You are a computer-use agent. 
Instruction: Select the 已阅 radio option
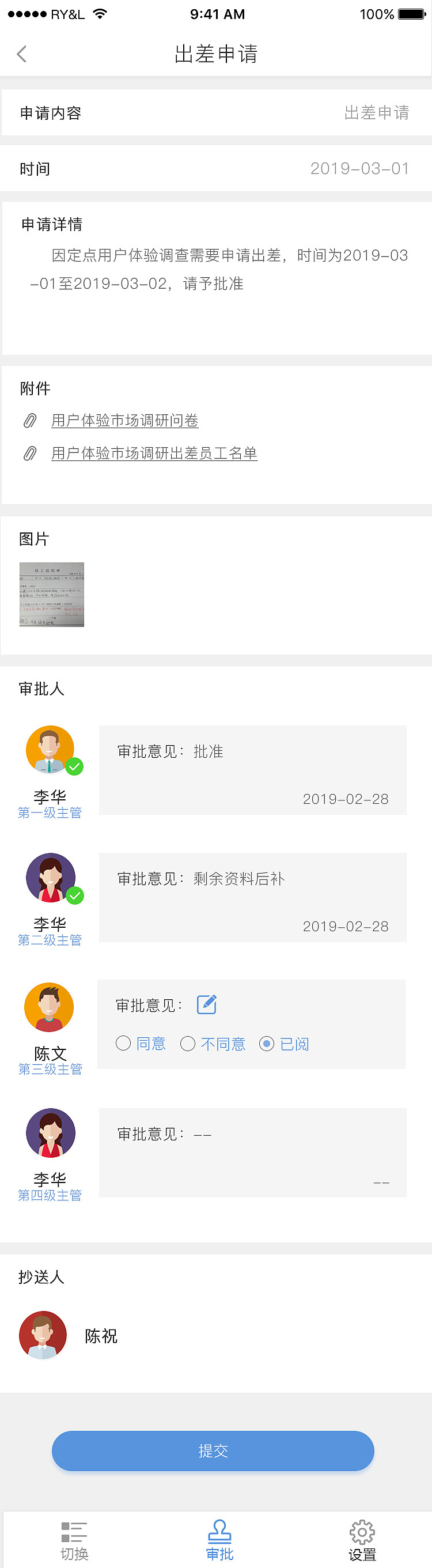coord(267,1043)
